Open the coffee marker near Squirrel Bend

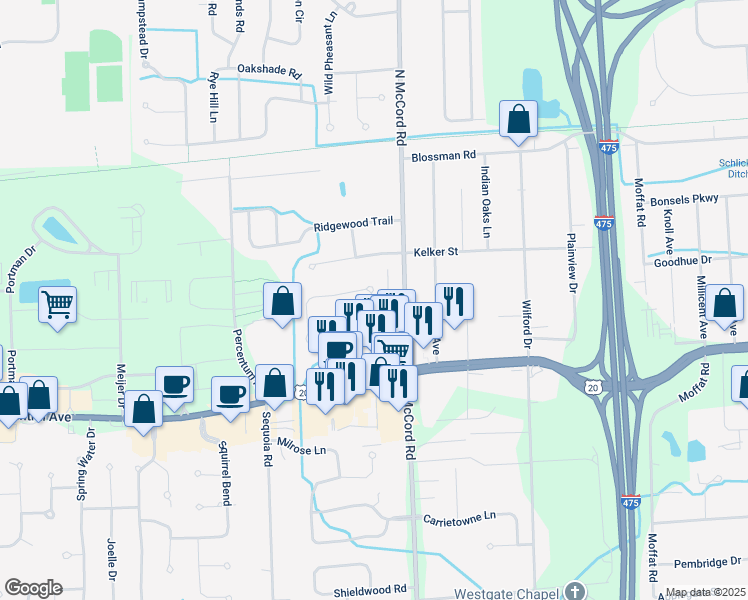click(230, 393)
